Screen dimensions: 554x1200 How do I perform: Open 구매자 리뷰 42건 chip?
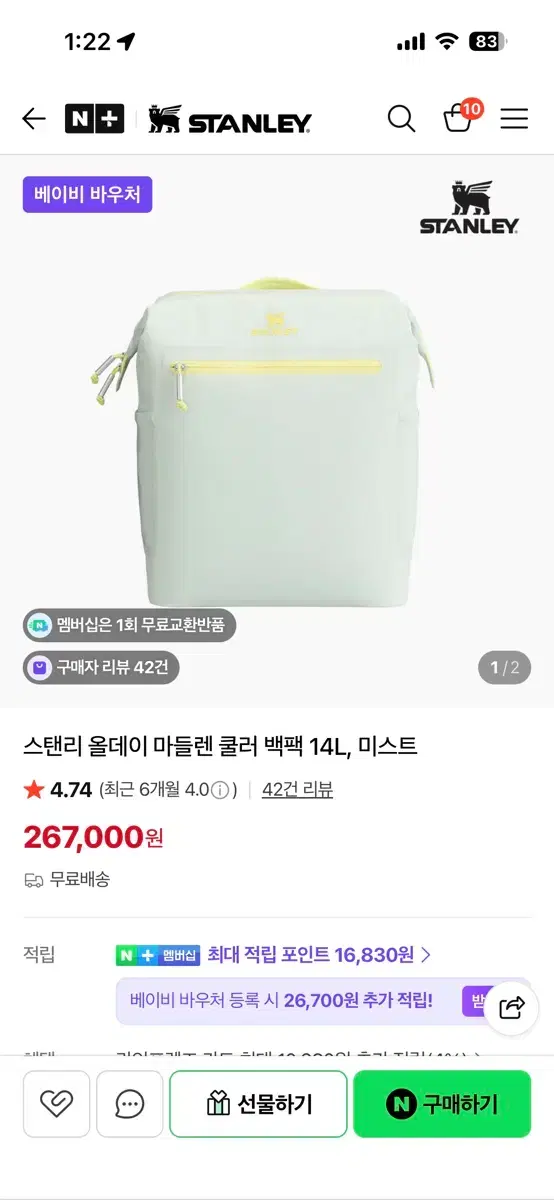pos(101,667)
